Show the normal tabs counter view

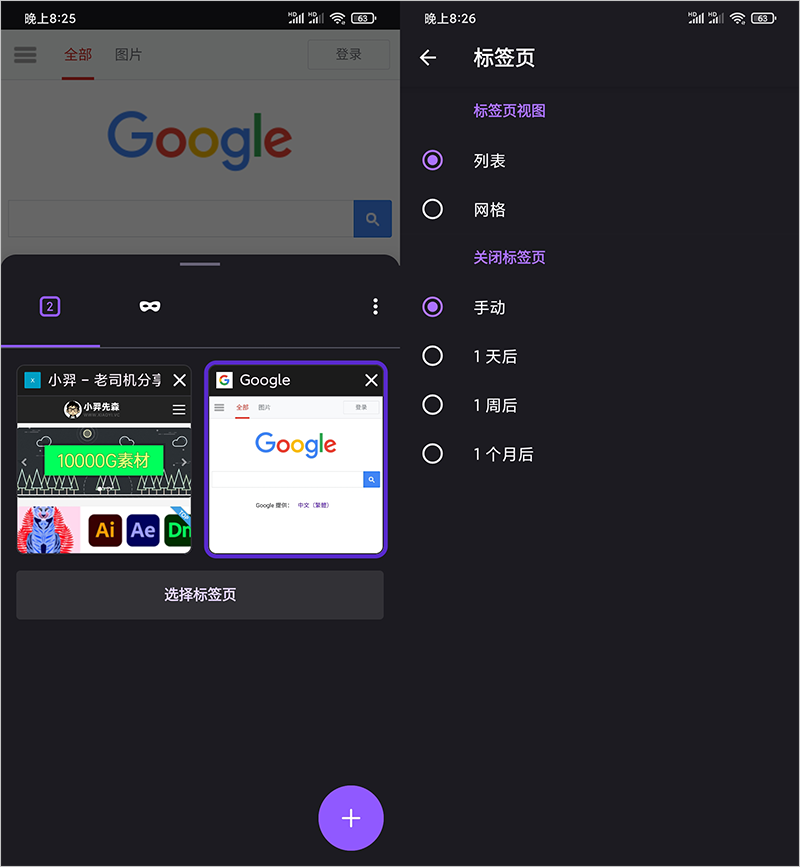pos(50,307)
